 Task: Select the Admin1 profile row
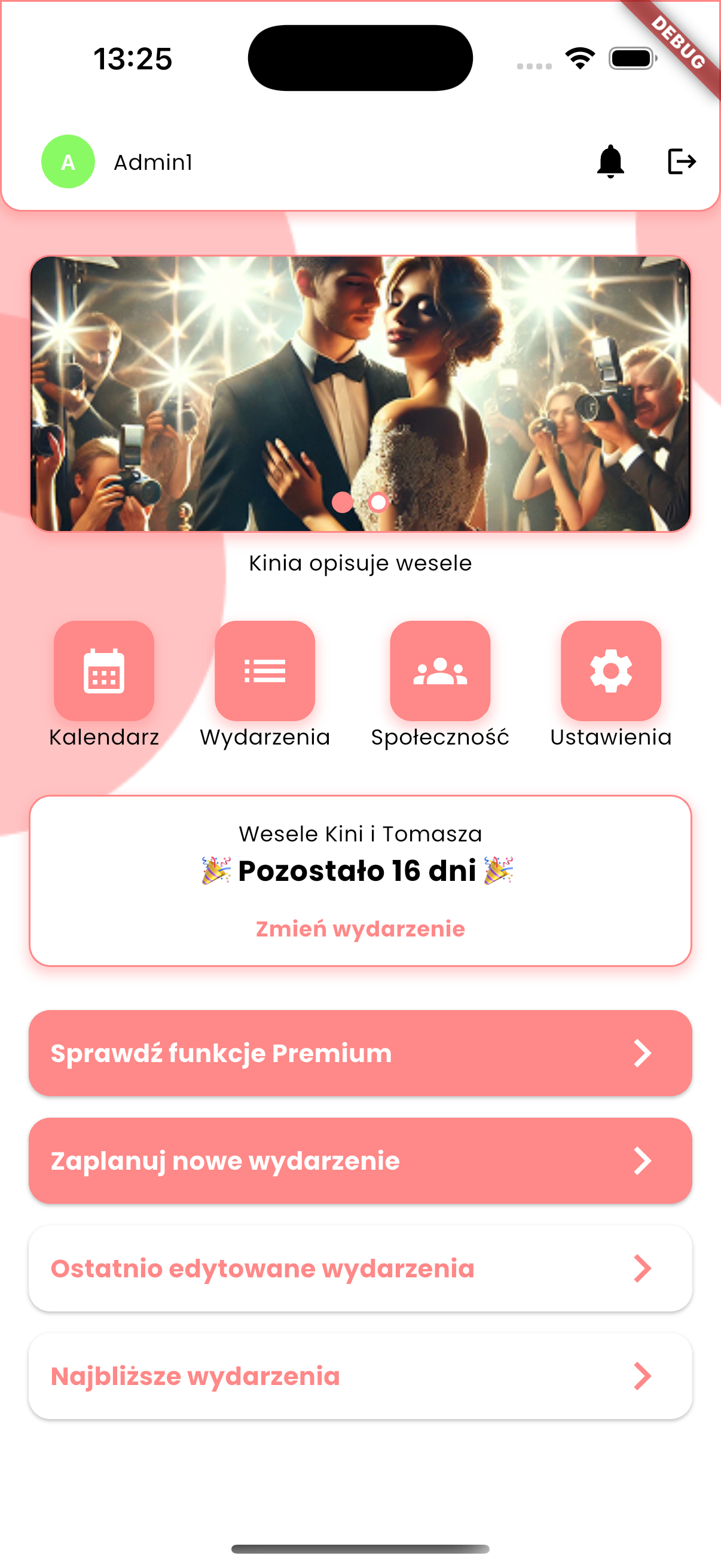coord(154,161)
